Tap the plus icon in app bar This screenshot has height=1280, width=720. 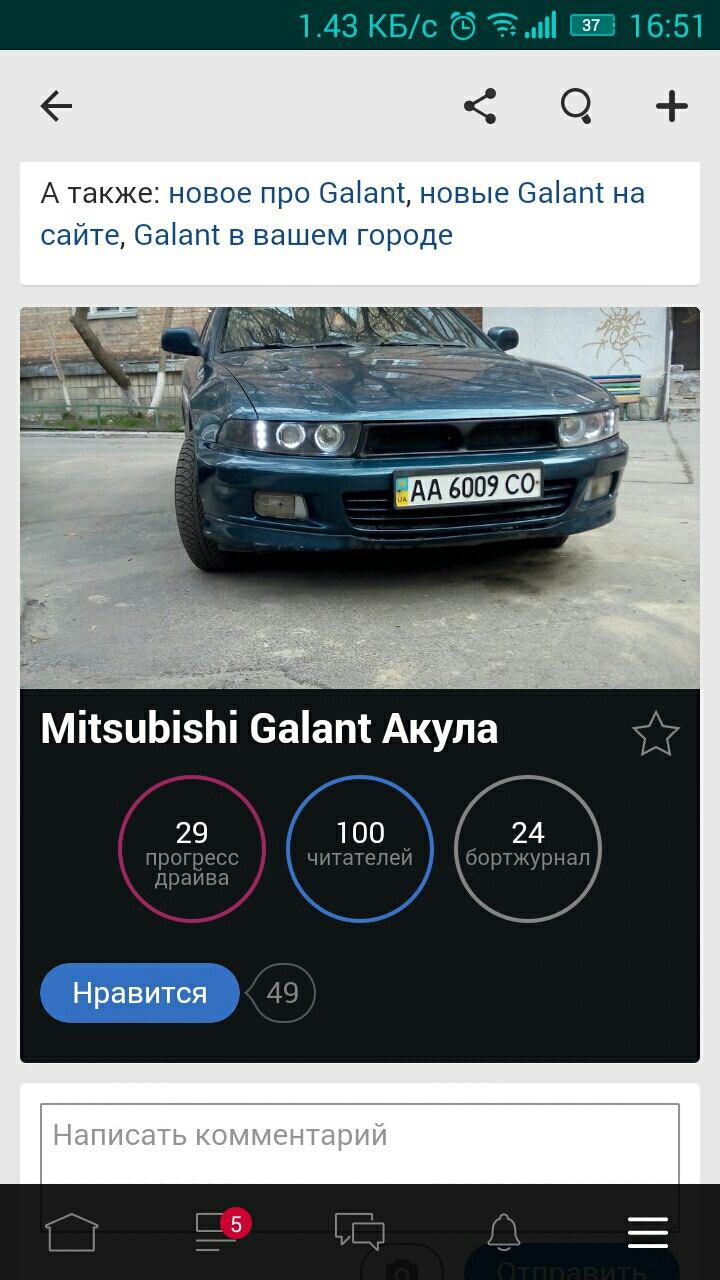(672, 106)
